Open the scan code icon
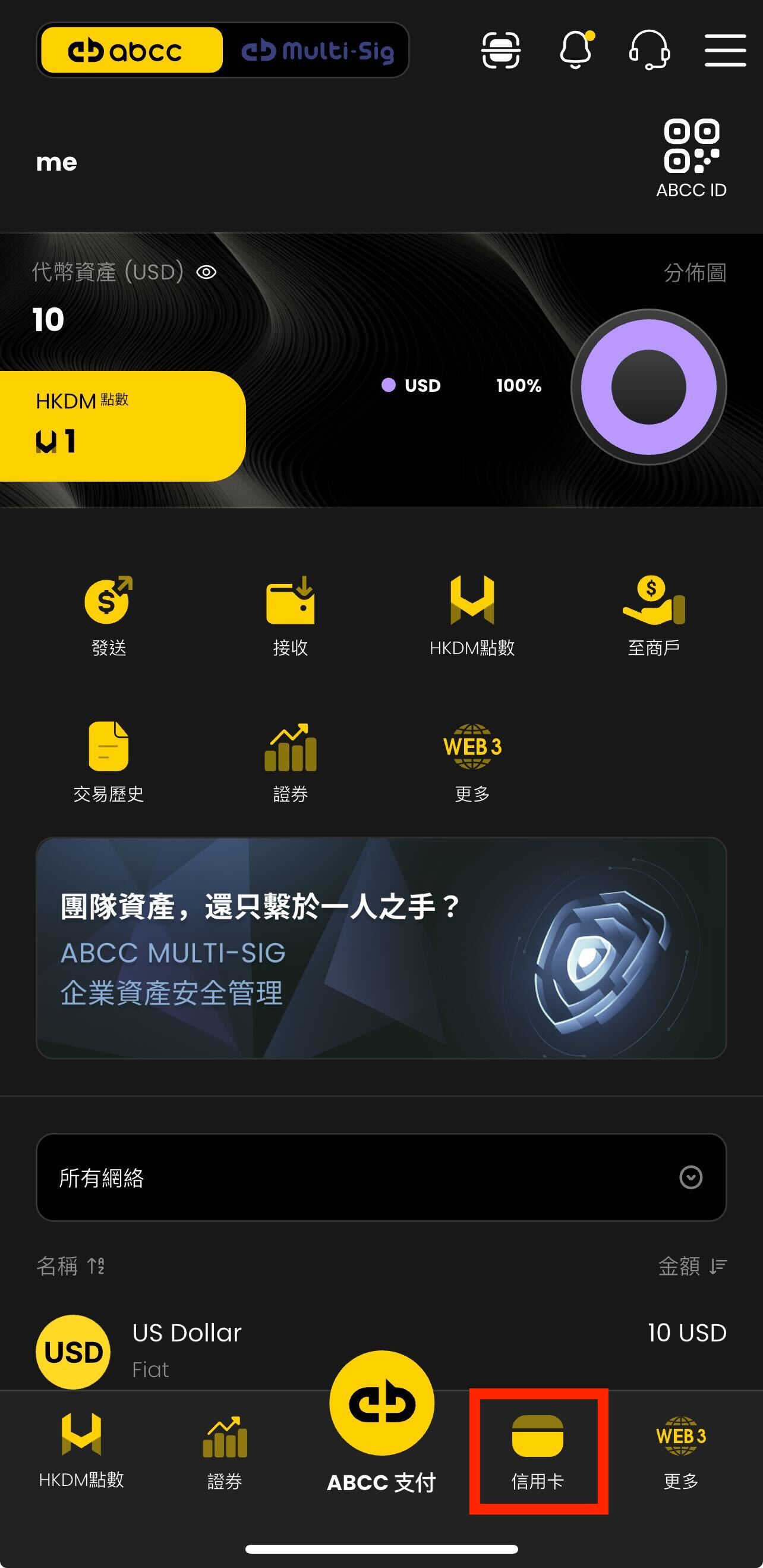 click(500, 50)
